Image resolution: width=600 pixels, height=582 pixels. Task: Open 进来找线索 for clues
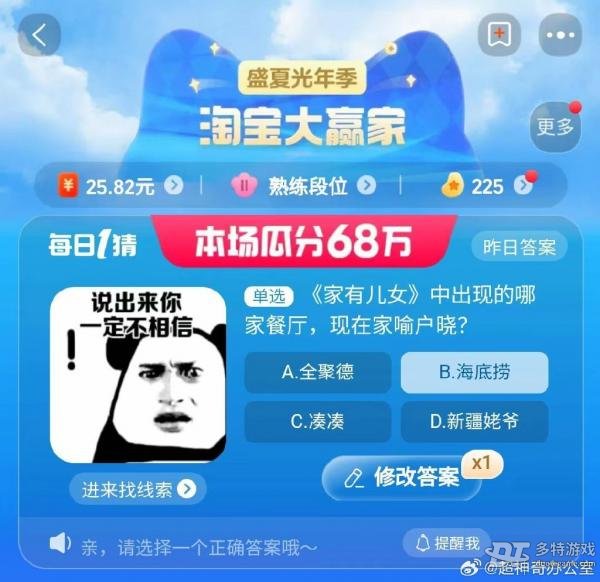point(137,489)
